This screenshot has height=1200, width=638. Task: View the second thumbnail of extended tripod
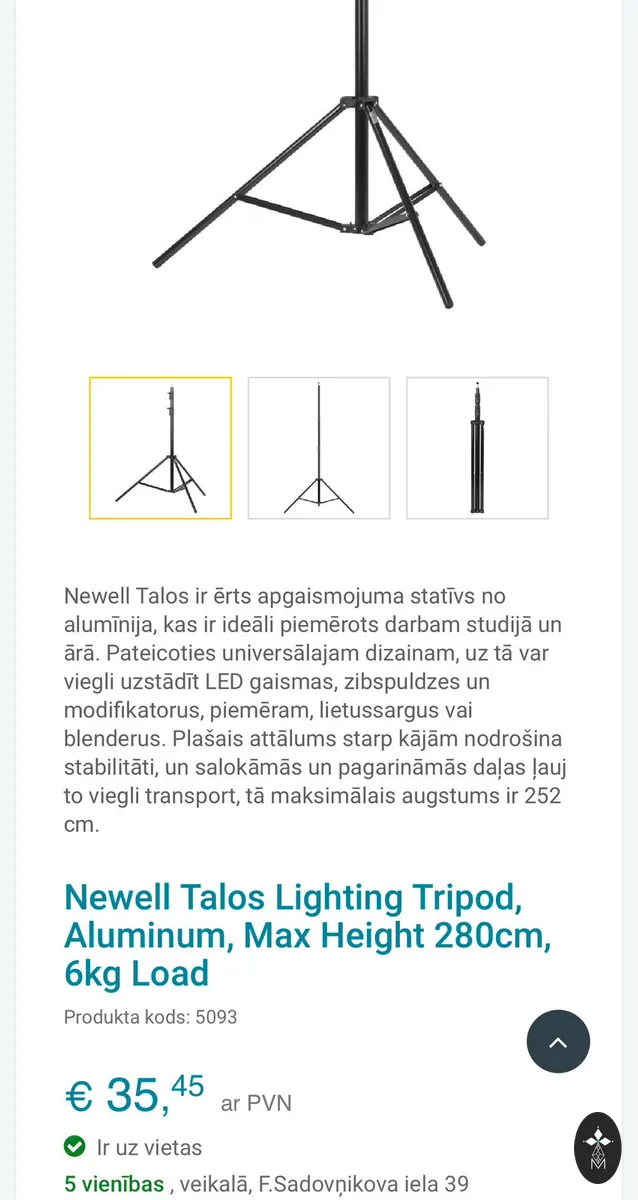tap(319, 448)
